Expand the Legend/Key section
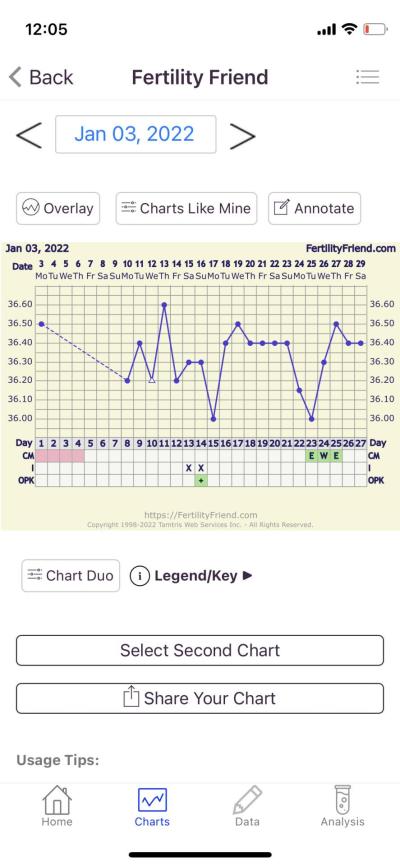Viewport: 400px width, 866px height. tap(191, 576)
